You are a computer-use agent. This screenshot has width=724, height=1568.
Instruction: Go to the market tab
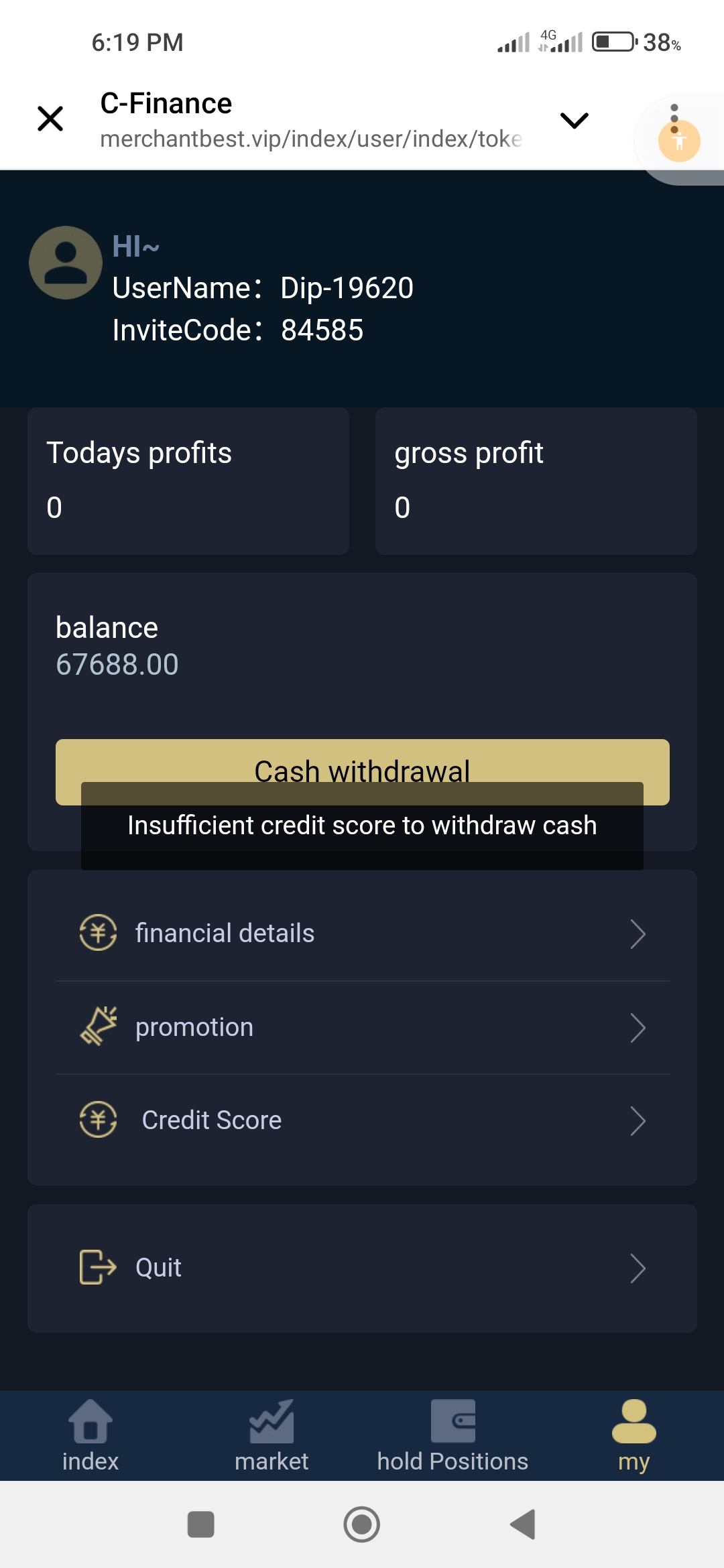click(271, 1435)
